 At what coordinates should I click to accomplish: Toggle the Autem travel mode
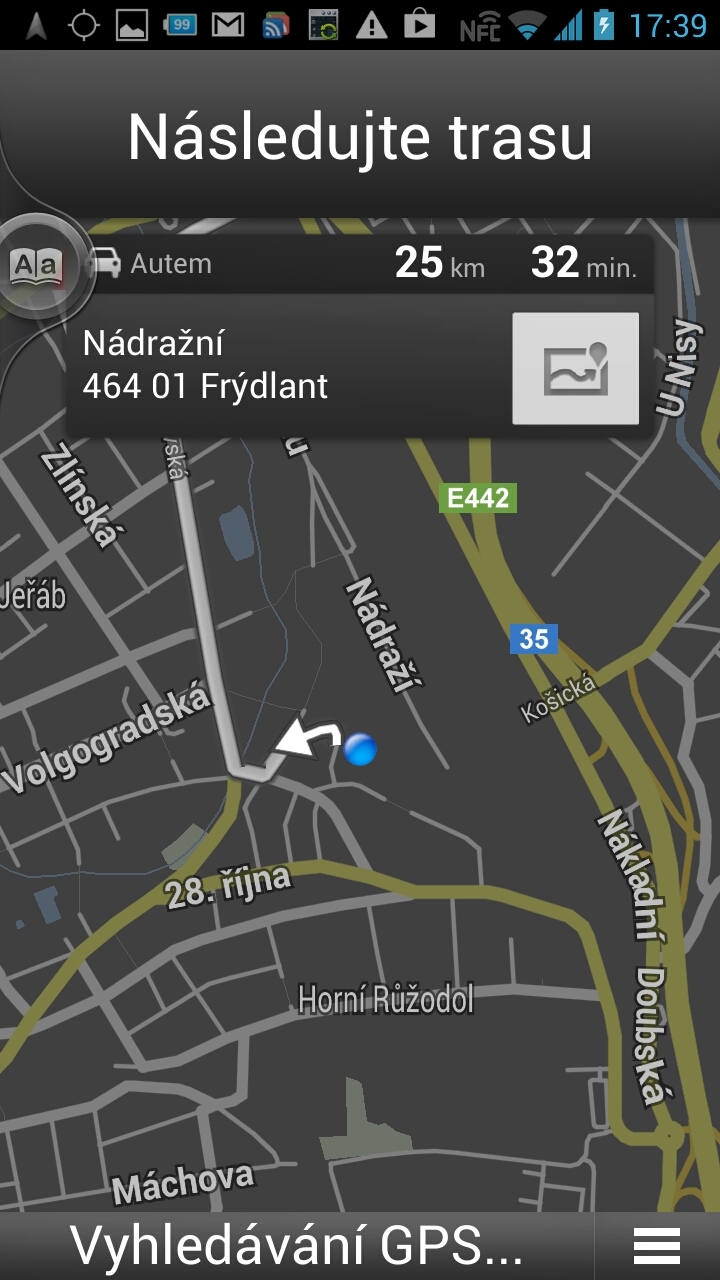(170, 262)
